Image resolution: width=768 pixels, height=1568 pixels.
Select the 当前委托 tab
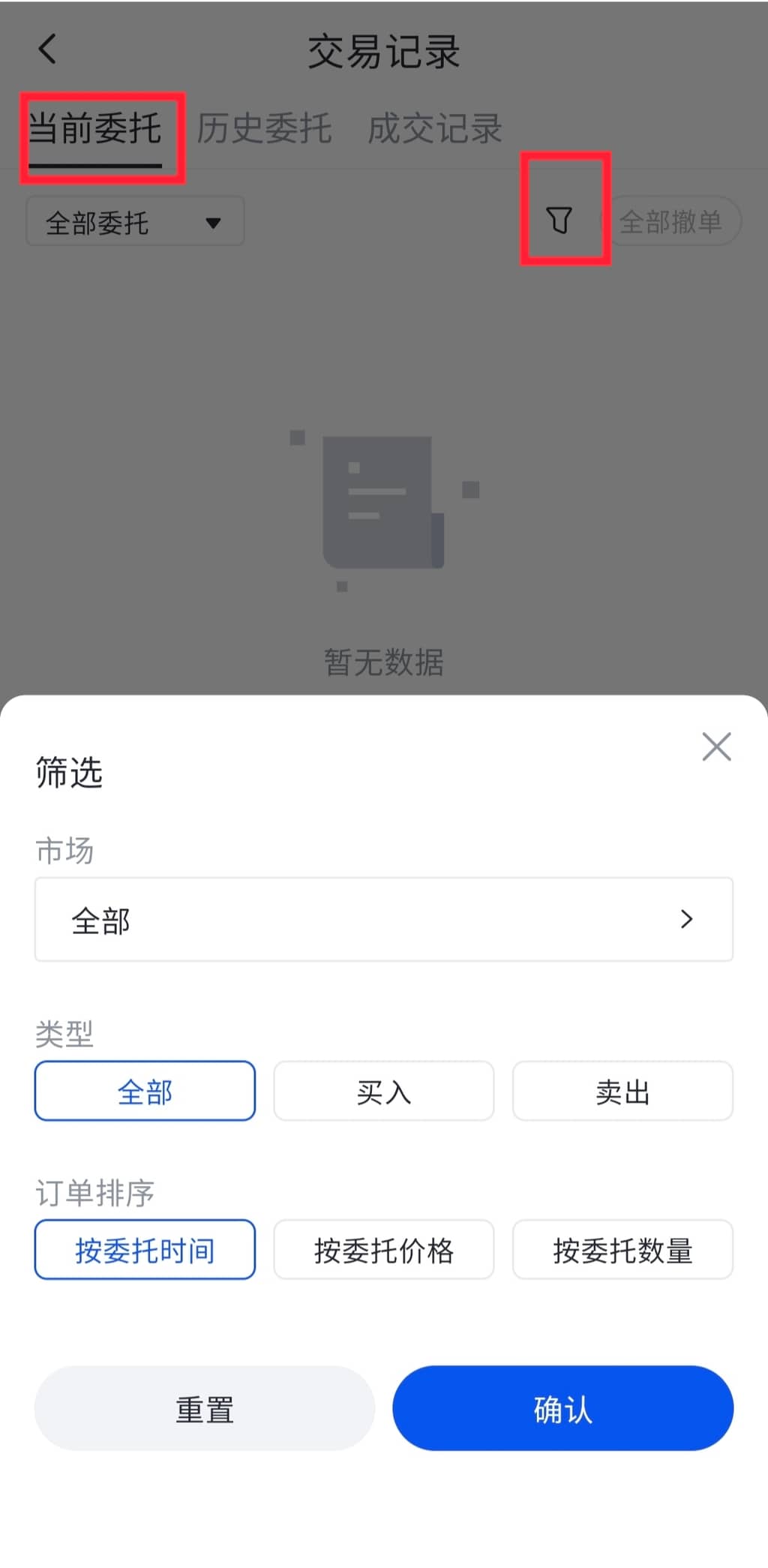pyautogui.click(x=95, y=128)
